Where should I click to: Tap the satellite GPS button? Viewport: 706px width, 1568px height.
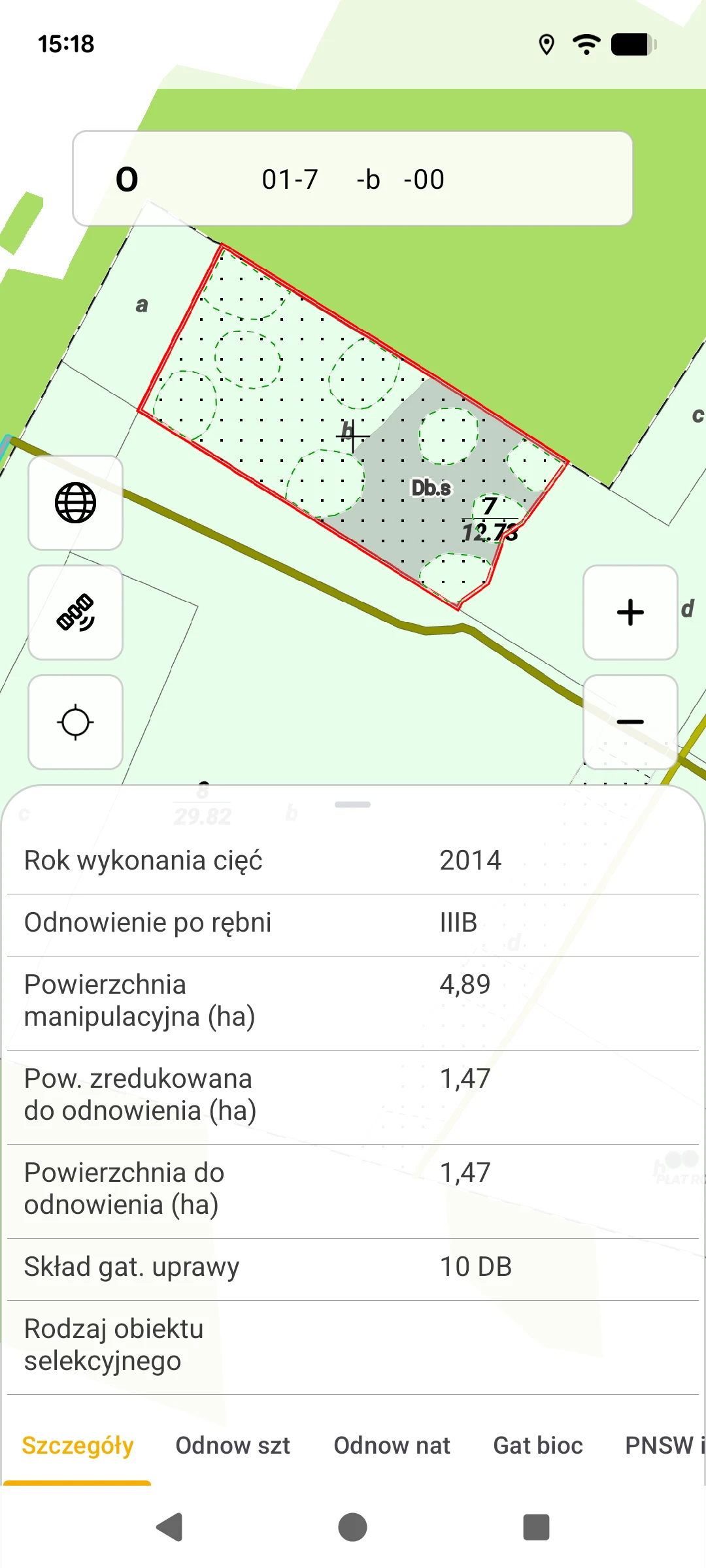tap(75, 613)
